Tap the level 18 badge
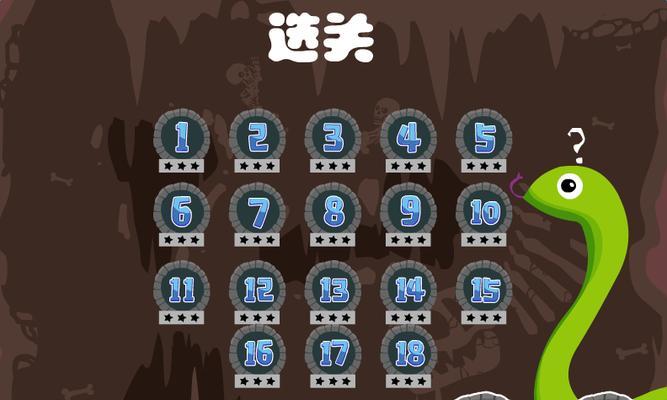667x400 pixels. click(x=408, y=353)
